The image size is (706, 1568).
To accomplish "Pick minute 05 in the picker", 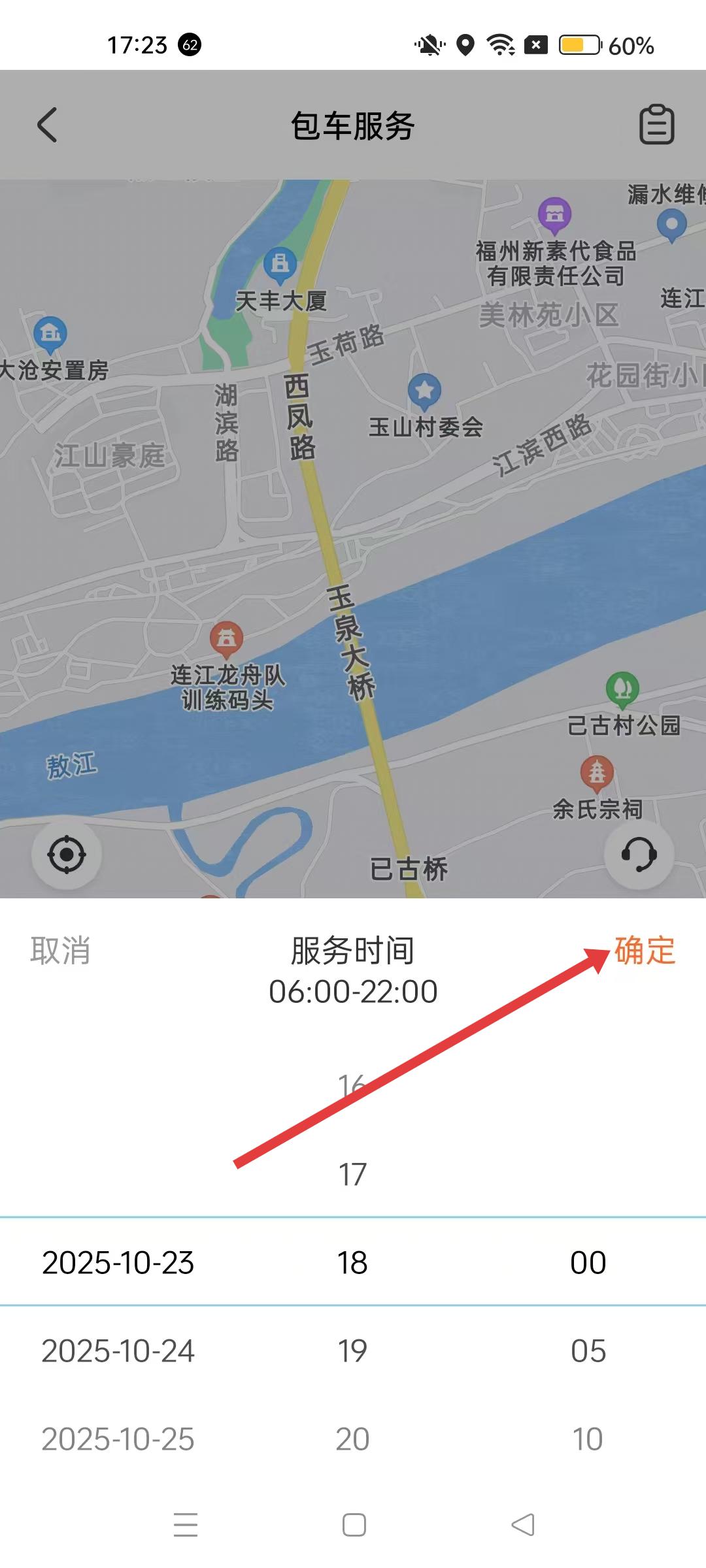I will coord(588,1350).
